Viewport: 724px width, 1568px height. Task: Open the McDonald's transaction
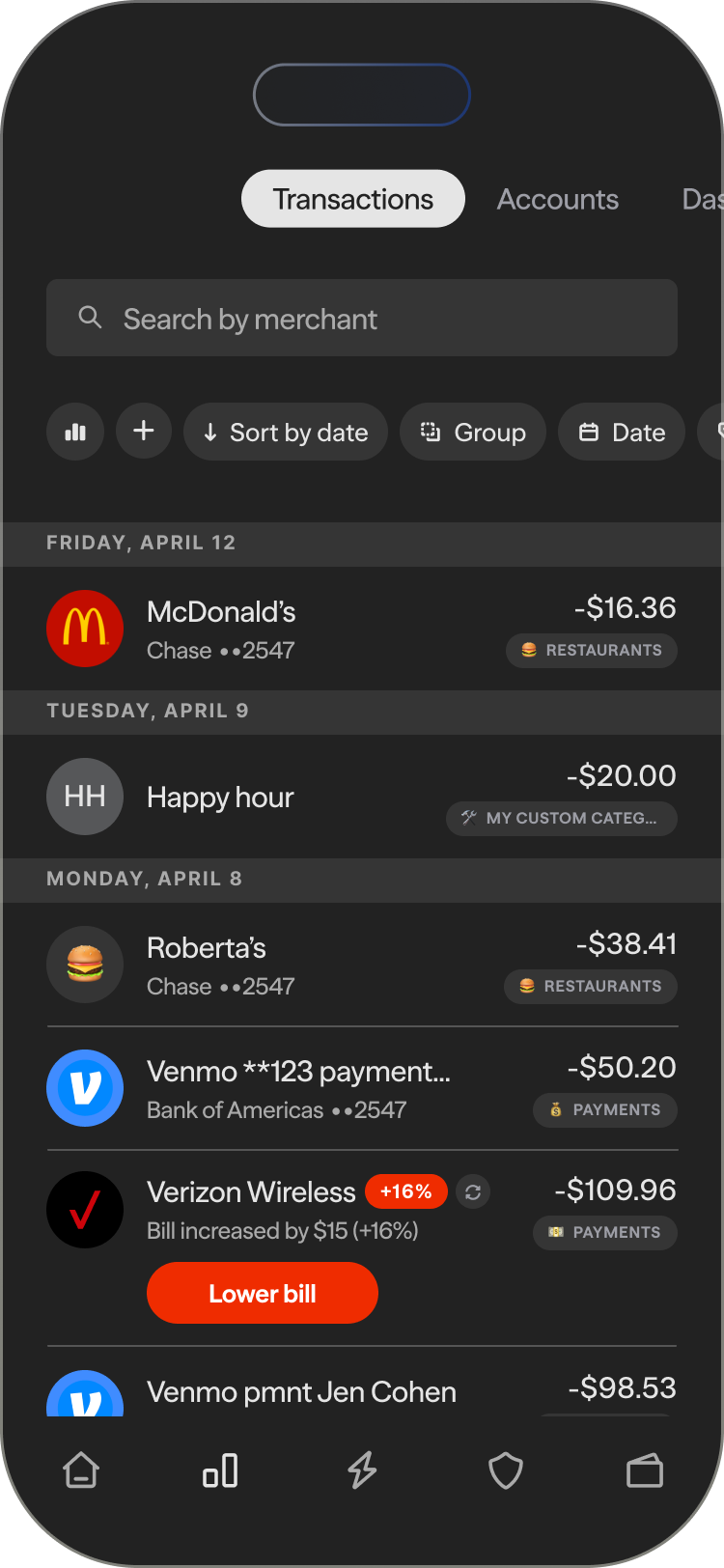pyautogui.click(x=361, y=629)
